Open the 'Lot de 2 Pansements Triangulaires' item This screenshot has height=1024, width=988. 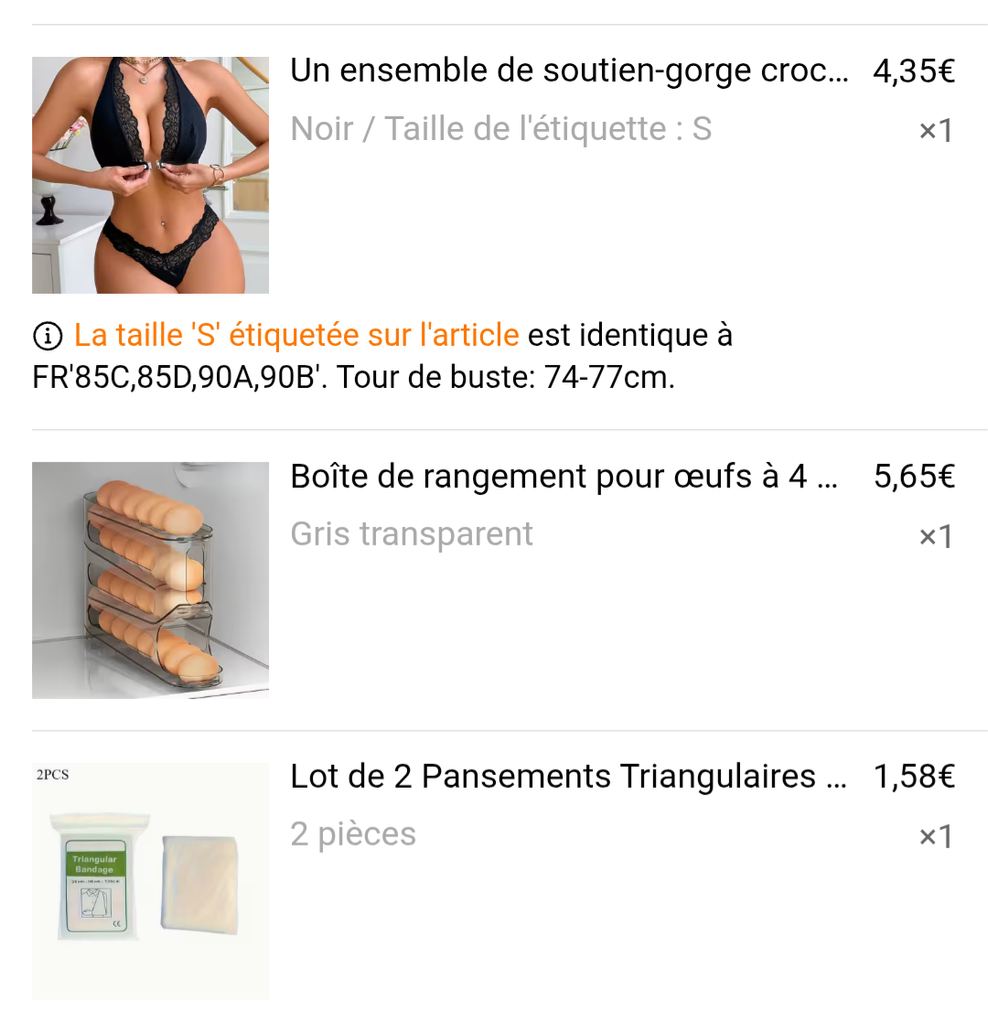(x=567, y=777)
